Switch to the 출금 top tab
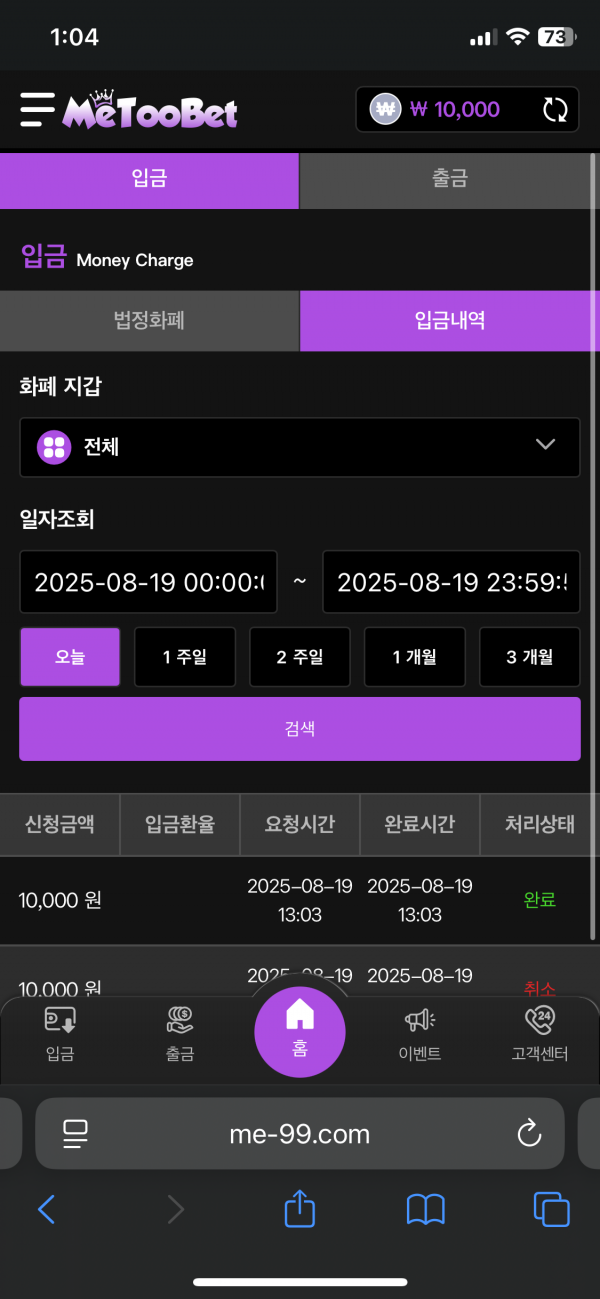Image resolution: width=600 pixels, height=1299 pixels. [x=449, y=180]
